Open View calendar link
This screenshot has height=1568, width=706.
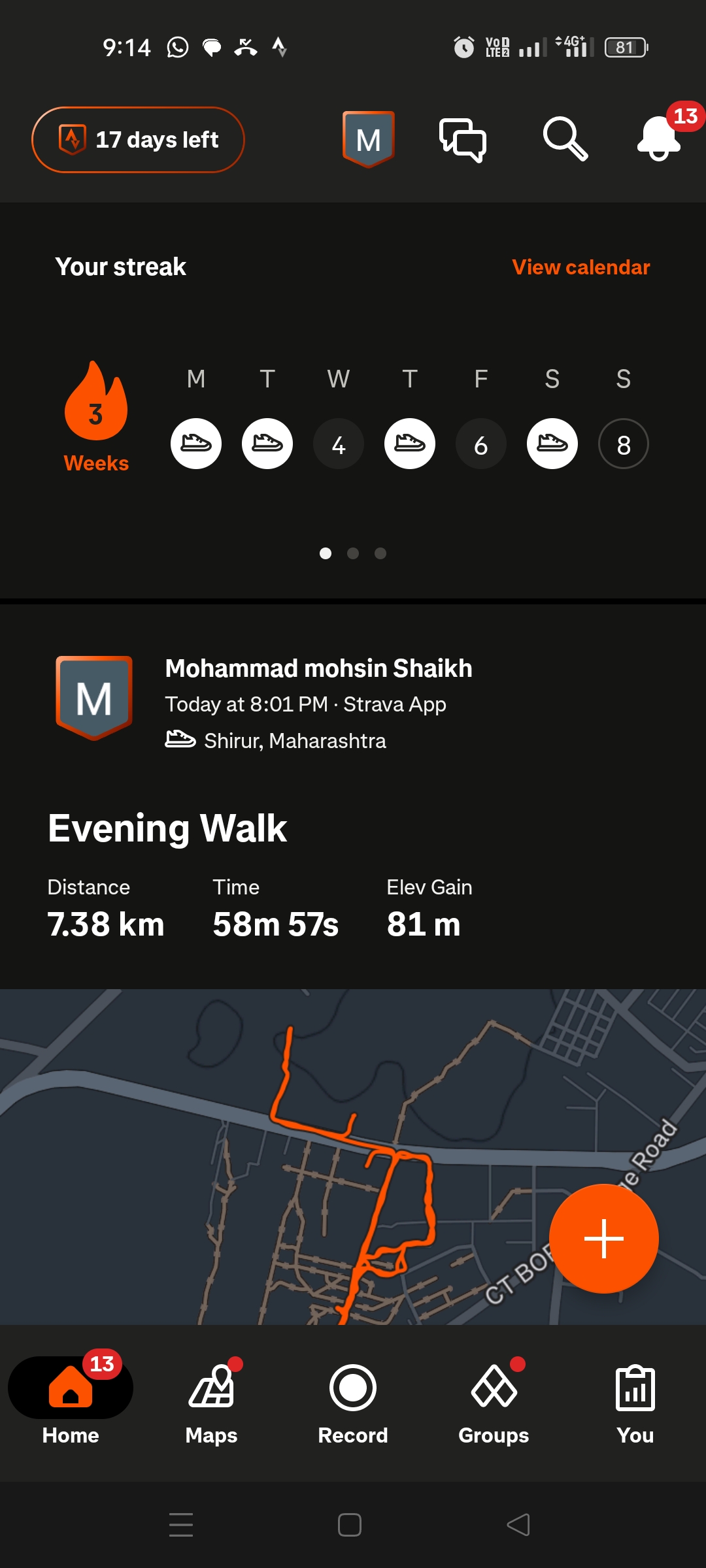580,267
